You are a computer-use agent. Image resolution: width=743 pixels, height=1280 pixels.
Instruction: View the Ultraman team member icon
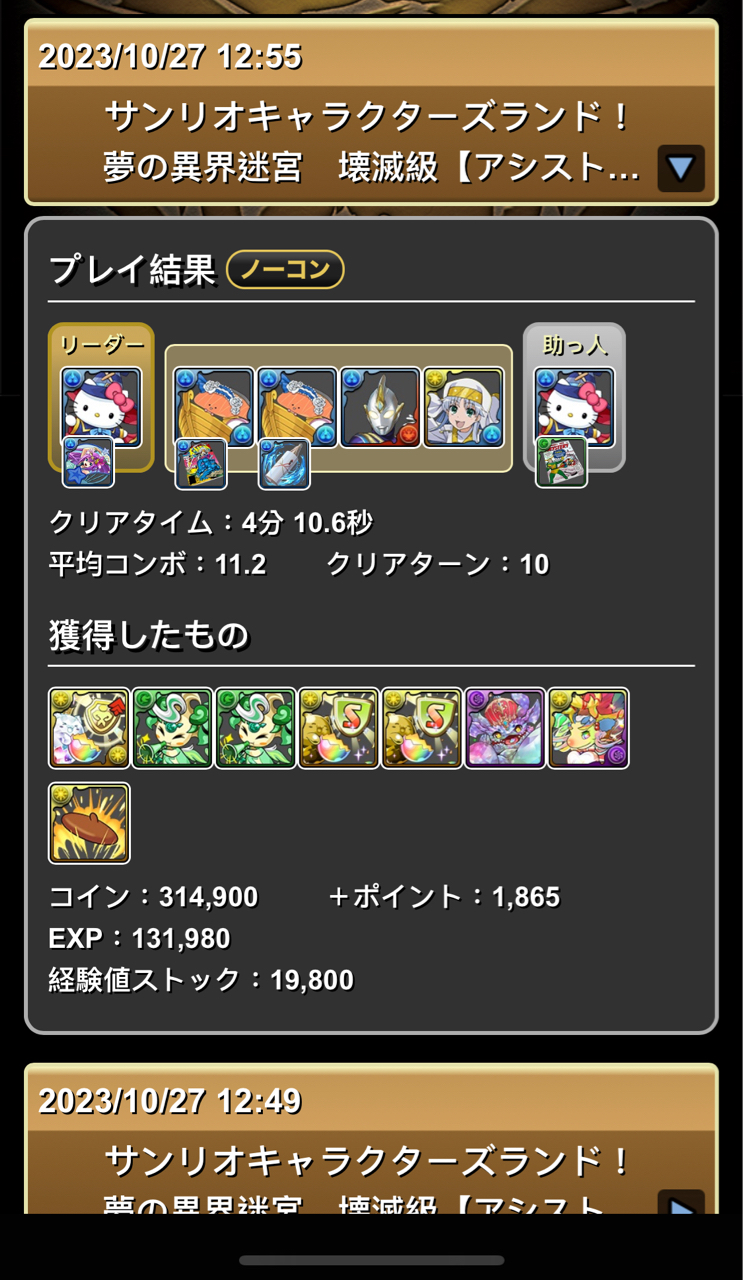point(380,407)
